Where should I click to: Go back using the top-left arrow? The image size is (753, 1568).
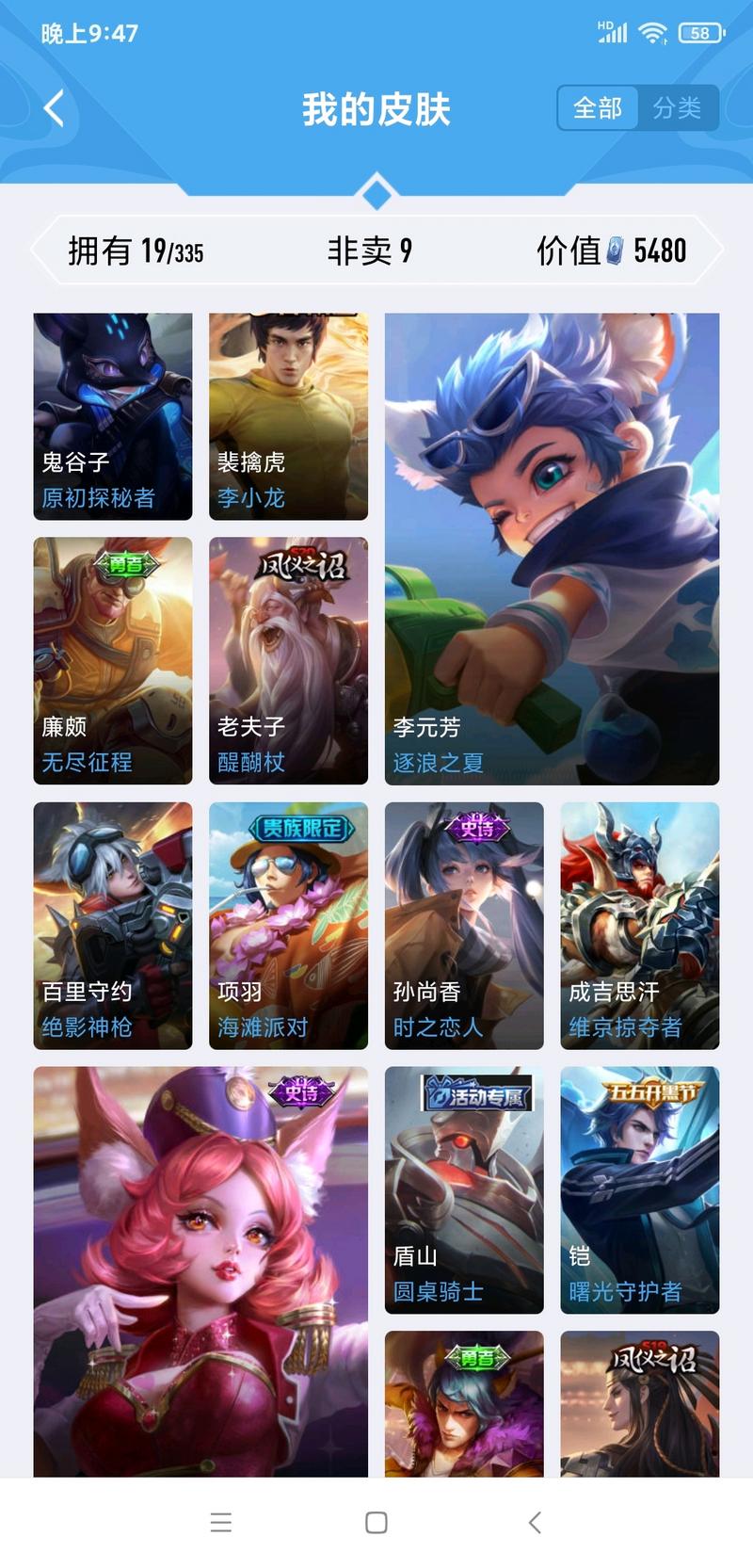pyautogui.click(x=55, y=108)
